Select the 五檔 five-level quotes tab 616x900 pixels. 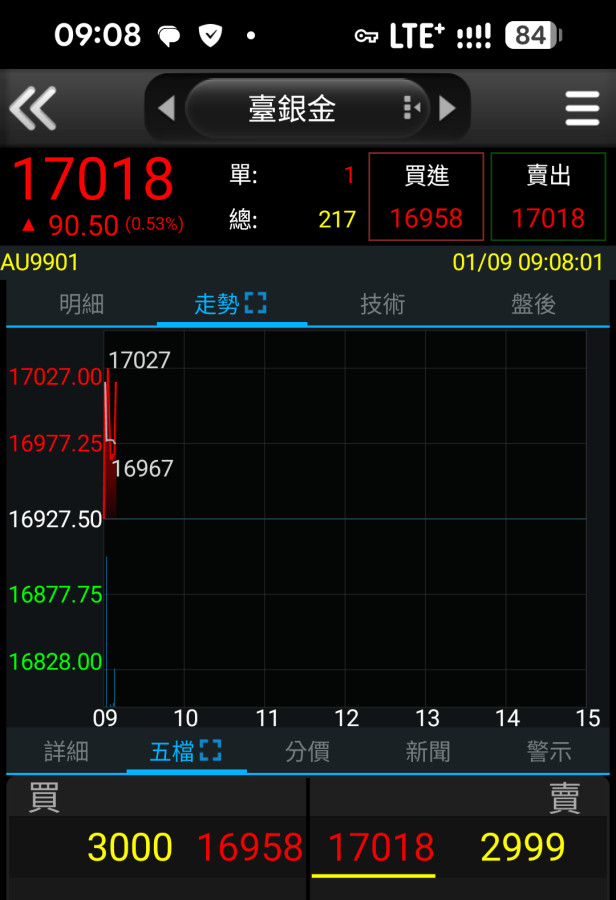point(185,752)
